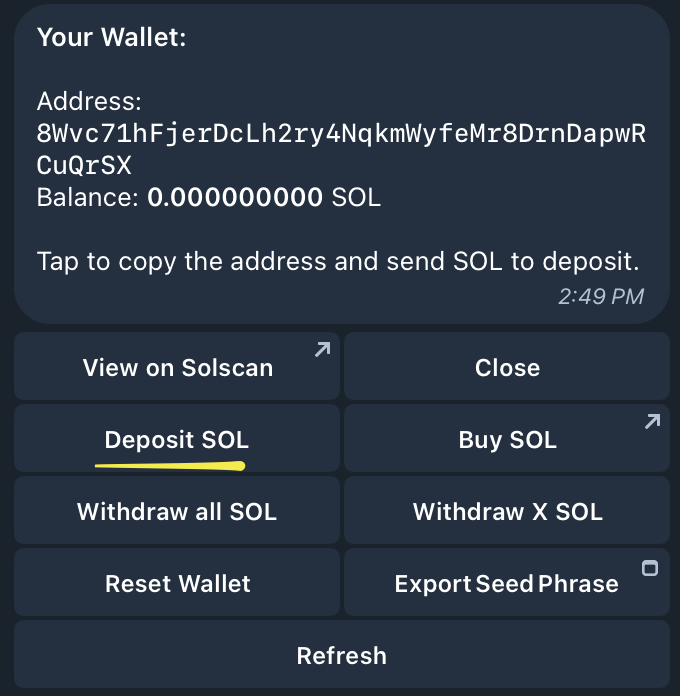Tap the Close button
Viewport: 680px width, 696px height.
[x=507, y=367]
